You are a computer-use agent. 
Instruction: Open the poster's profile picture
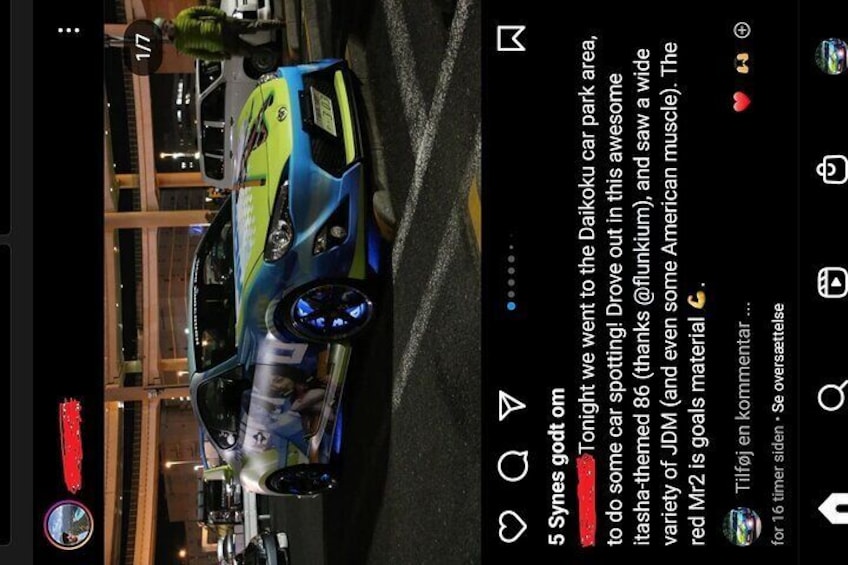tap(68, 524)
